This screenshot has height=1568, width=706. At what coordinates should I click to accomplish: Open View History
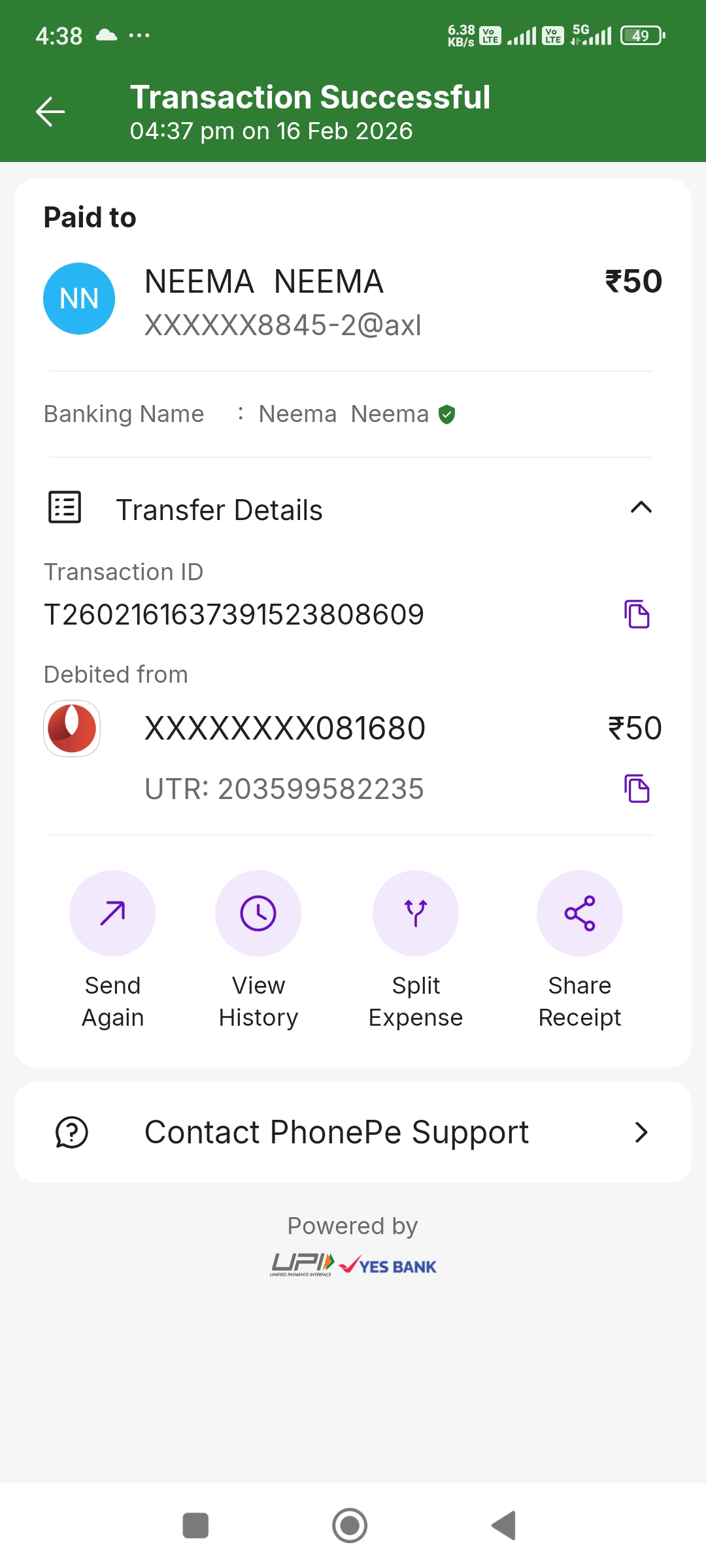coord(258,913)
